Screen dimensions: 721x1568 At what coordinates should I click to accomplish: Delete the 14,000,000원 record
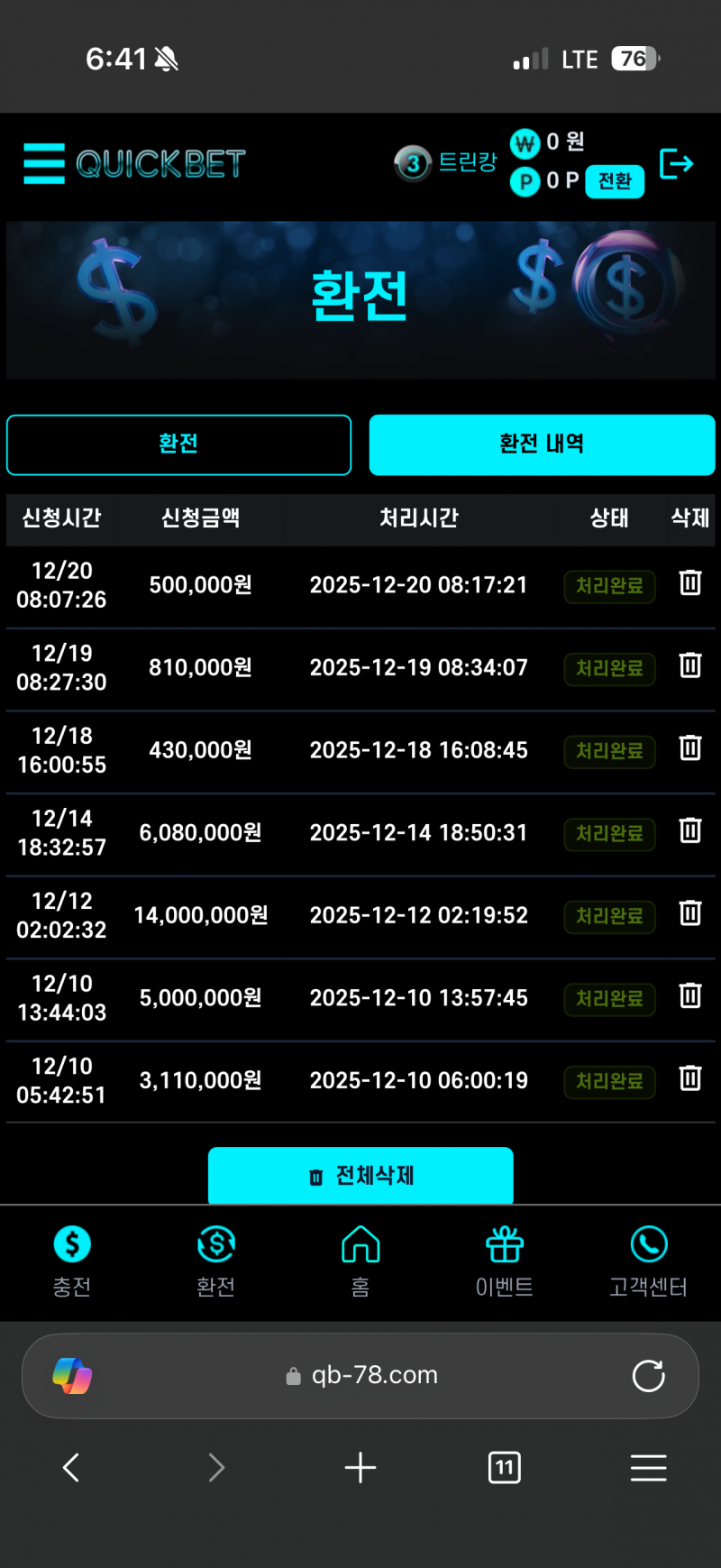(690, 913)
